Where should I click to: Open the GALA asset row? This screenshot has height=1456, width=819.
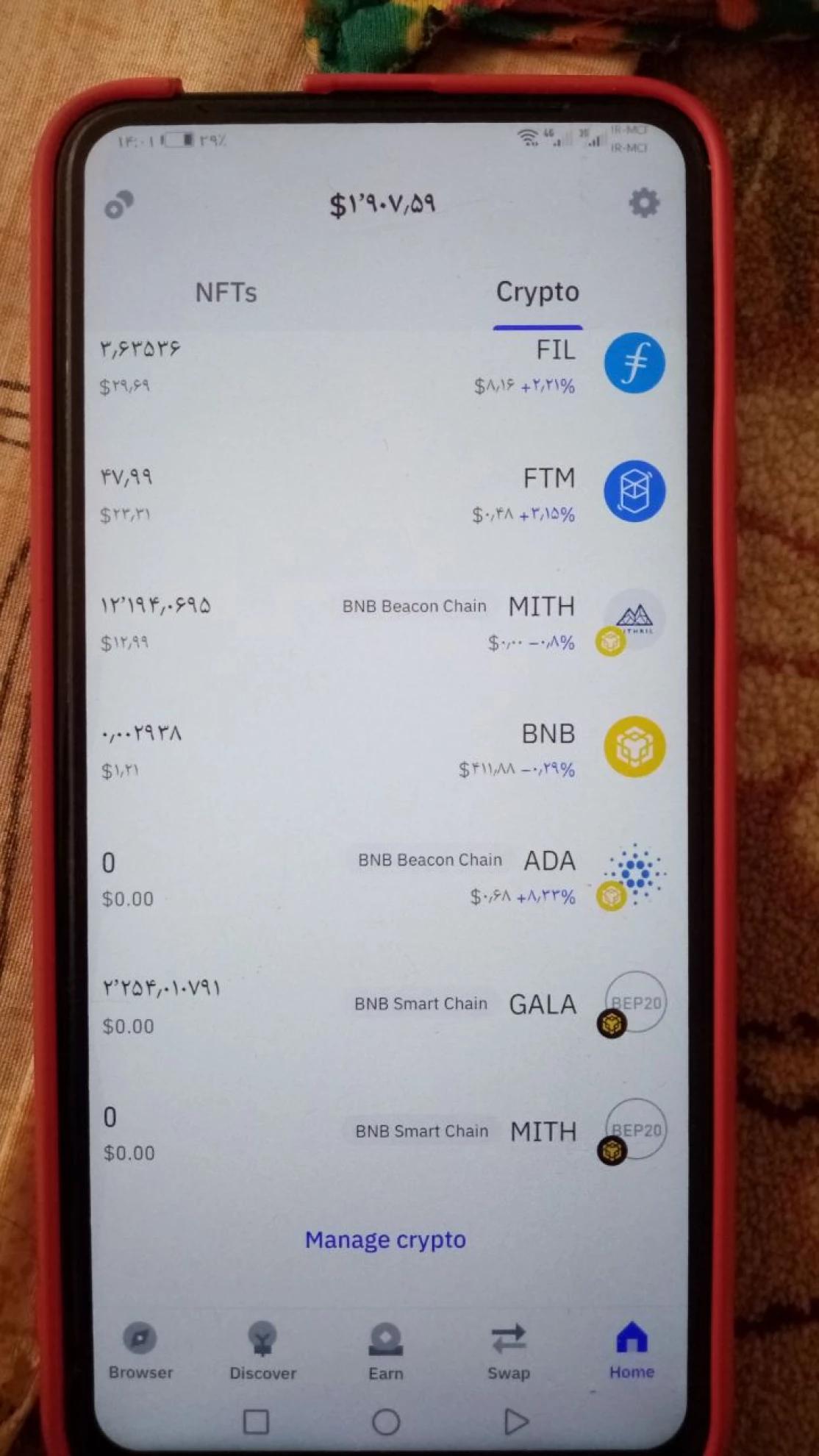coord(382,1004)
